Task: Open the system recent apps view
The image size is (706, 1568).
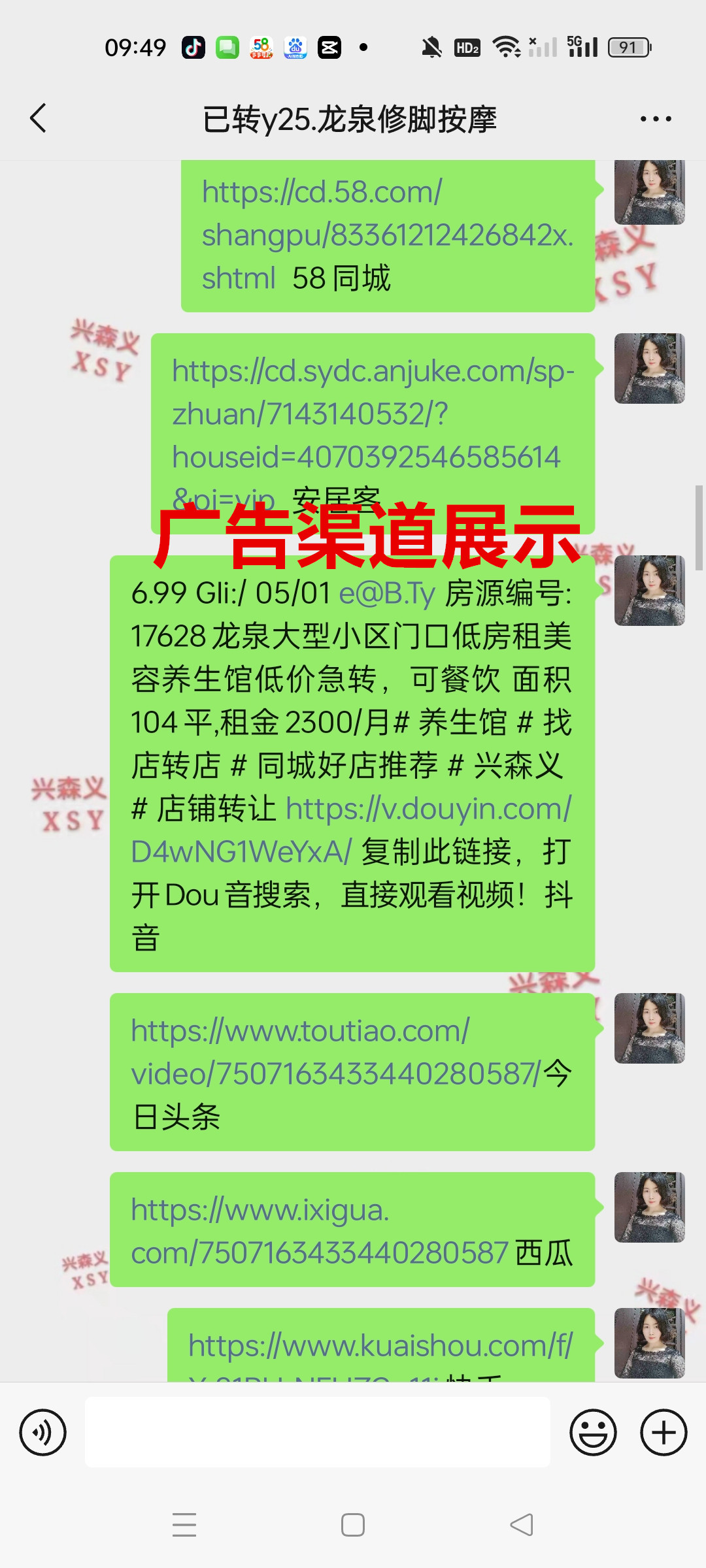Action: pos(184,1525)
